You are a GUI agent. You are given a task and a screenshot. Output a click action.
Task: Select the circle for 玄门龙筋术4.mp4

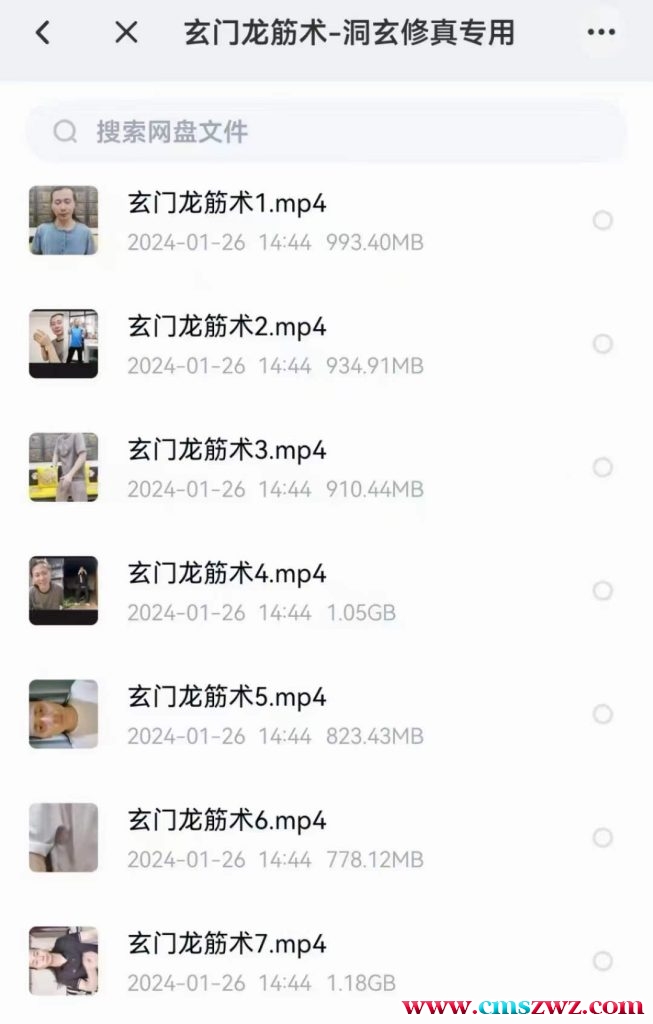pos(602,591)
